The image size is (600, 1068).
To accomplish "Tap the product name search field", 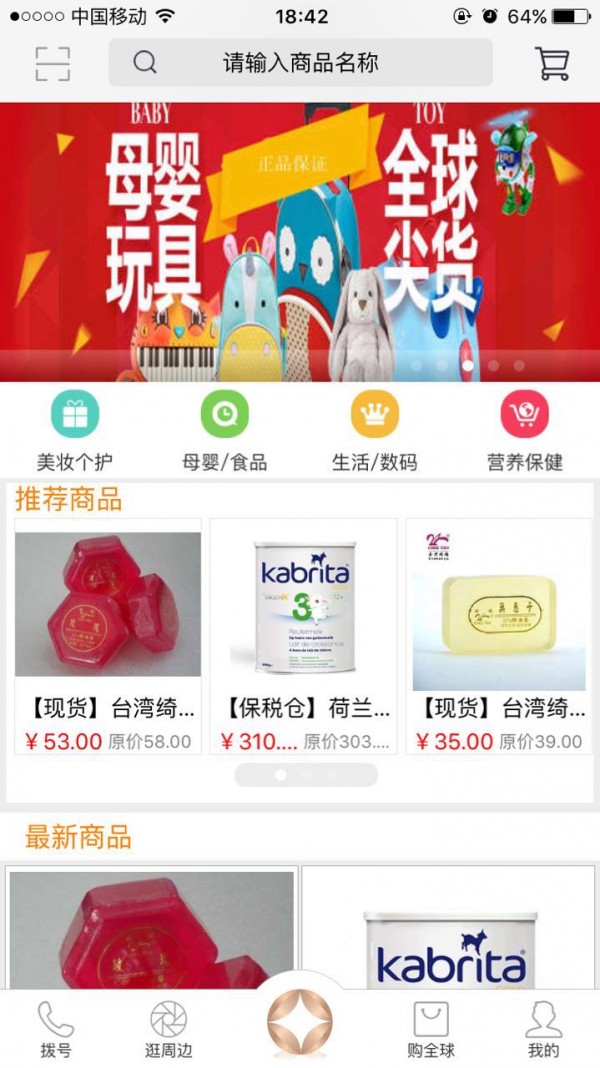I will (300, 63).
